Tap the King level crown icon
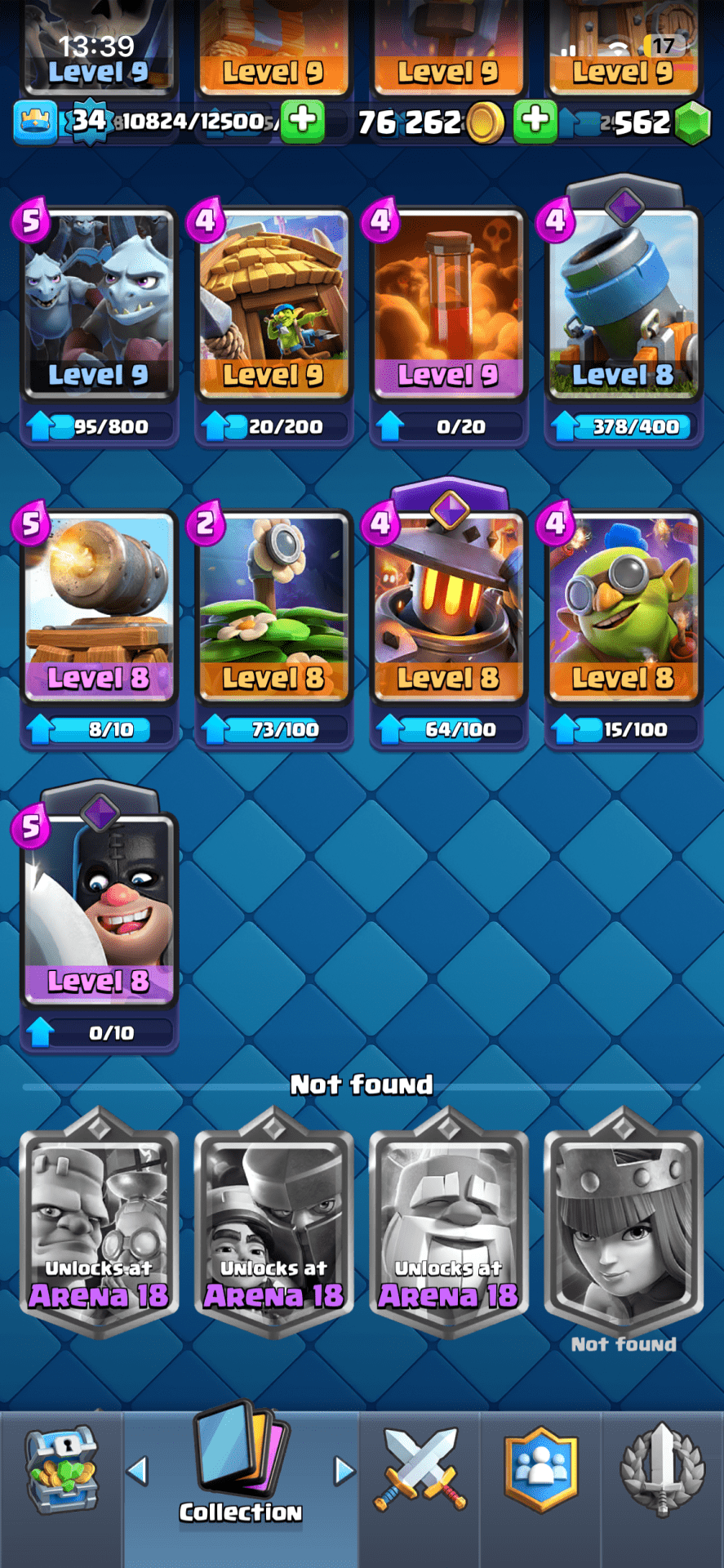This screenshot has width=724, height=1568. point(35,122)
